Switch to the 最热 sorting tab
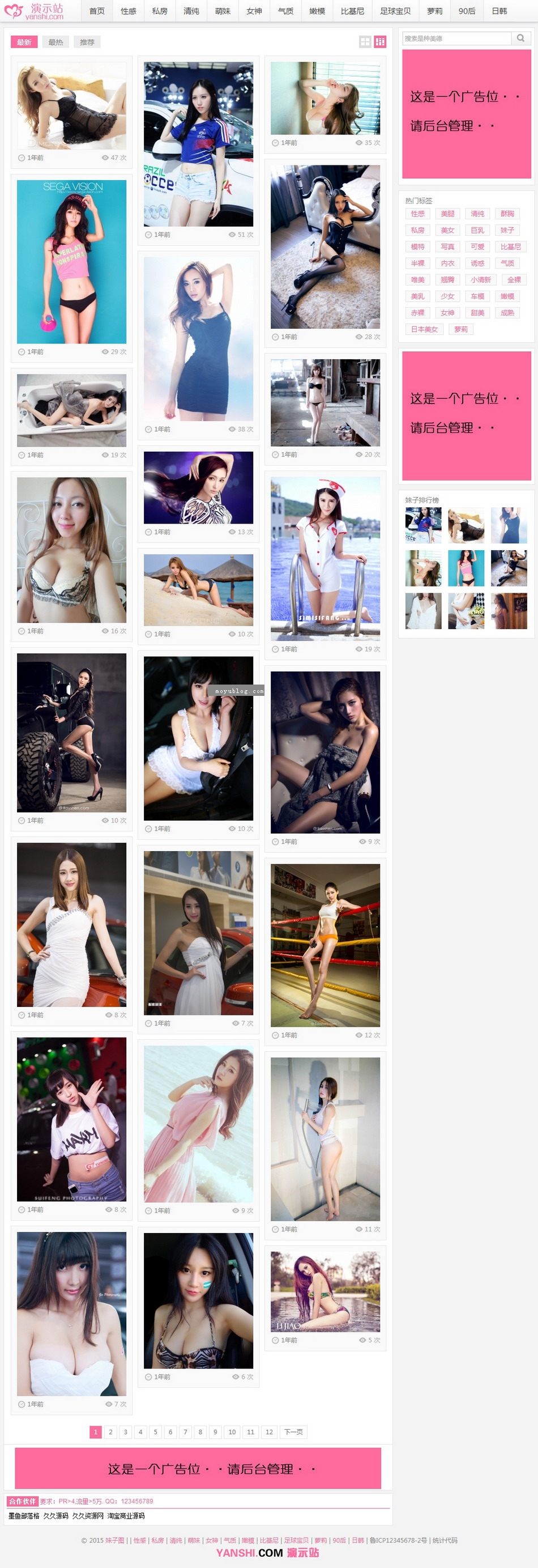The height and width of the screenshot is (1568, 538). (55, 42)
